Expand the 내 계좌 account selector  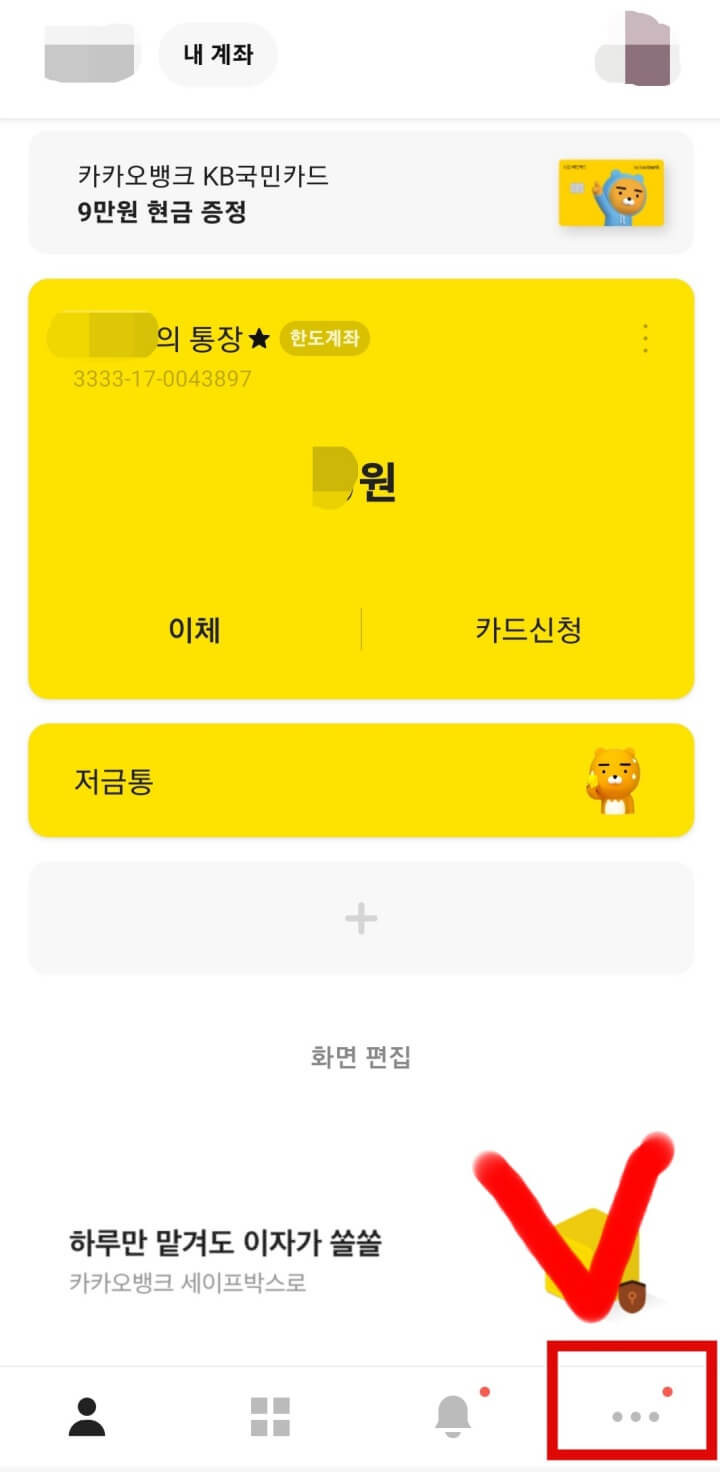[x=218, y=55]
